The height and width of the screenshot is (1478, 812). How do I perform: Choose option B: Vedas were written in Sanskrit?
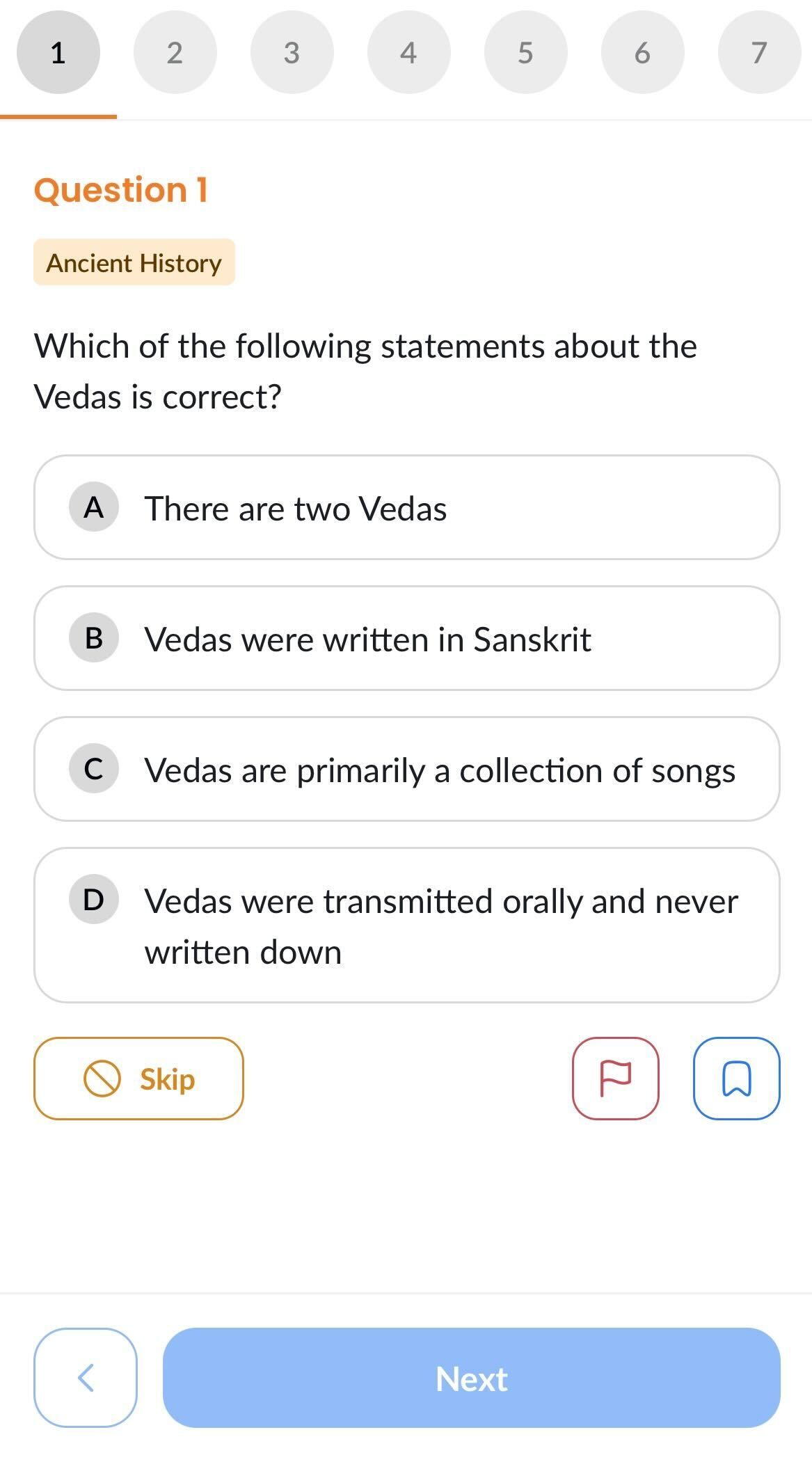tap(406, 638)
